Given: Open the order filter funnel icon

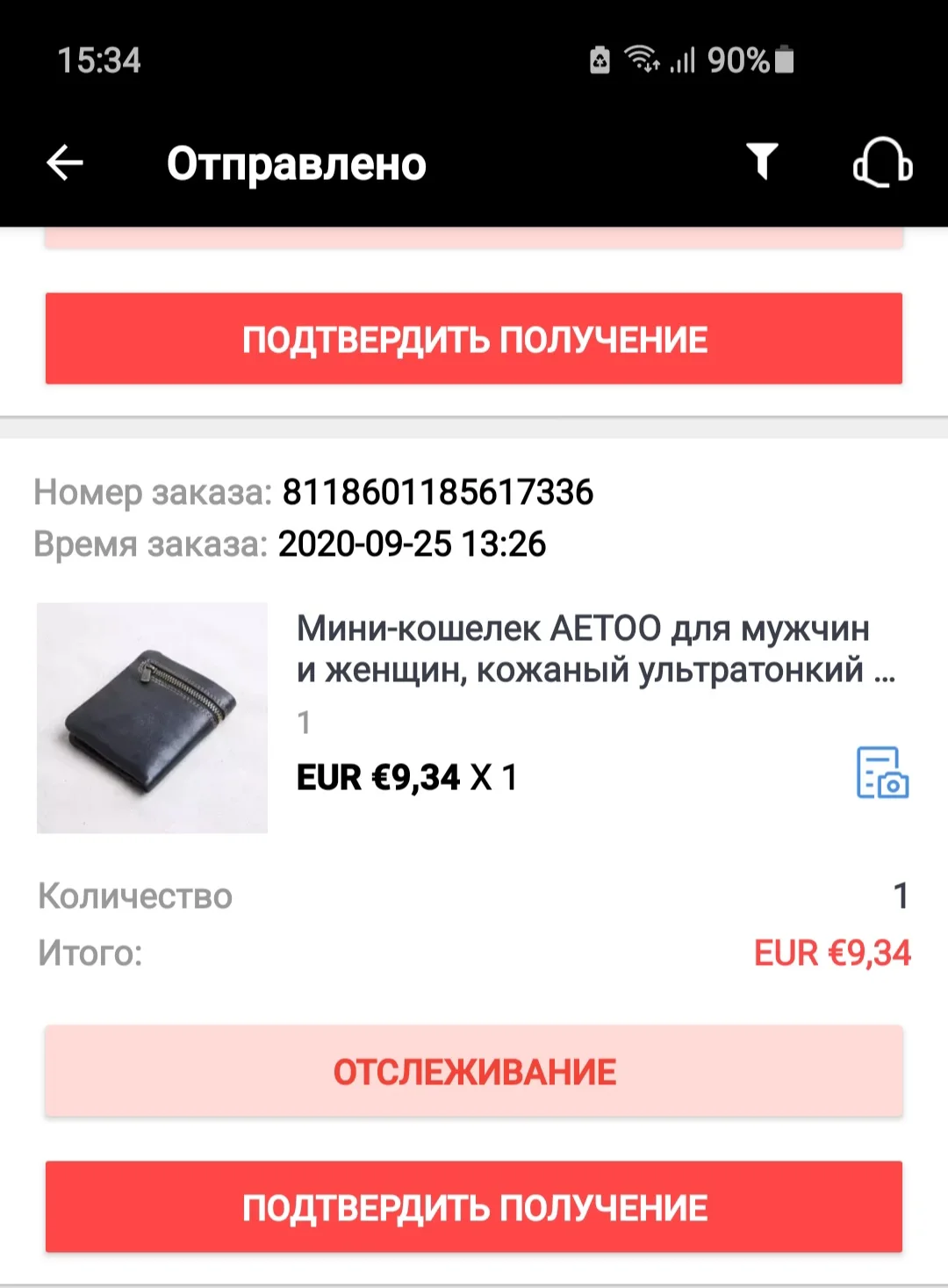Looking at the screenshot, I should coord(762,162).
